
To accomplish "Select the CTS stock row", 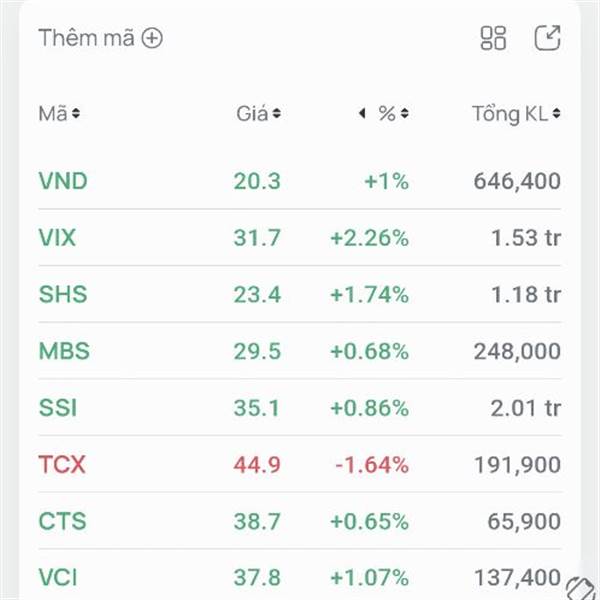I will (62, 522).
